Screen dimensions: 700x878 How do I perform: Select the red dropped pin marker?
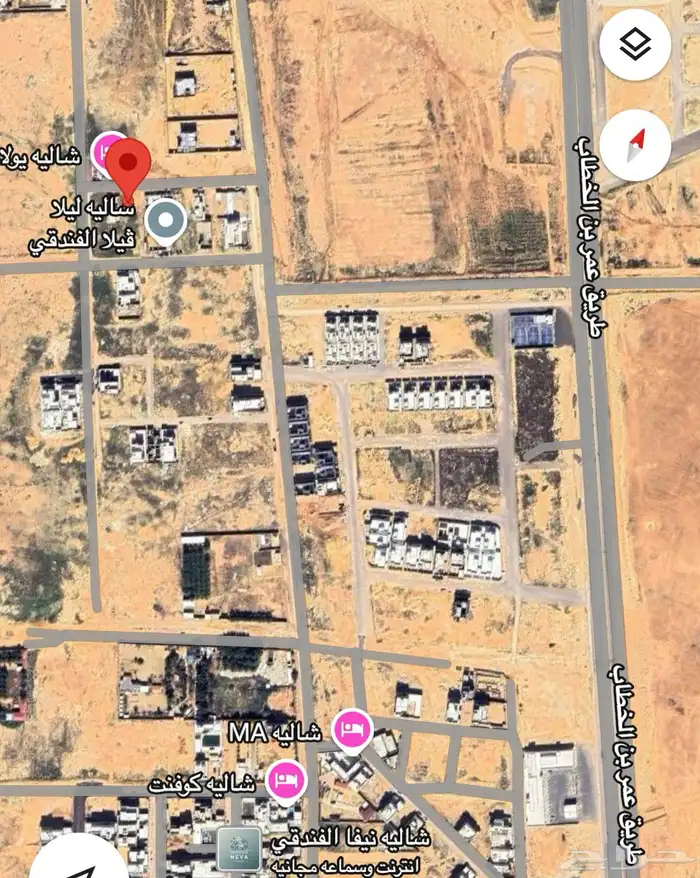128,165
